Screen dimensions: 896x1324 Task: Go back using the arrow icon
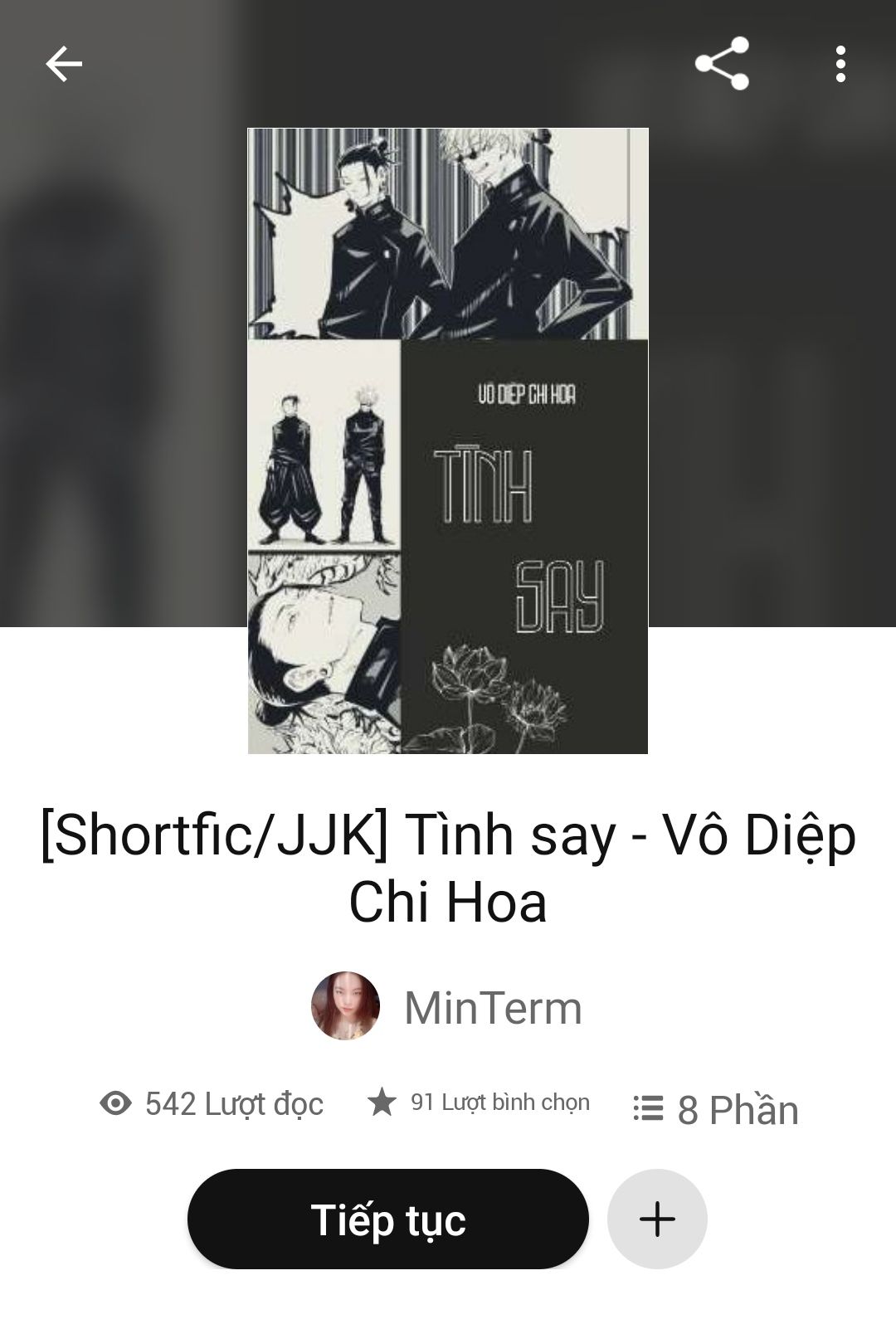64,64
